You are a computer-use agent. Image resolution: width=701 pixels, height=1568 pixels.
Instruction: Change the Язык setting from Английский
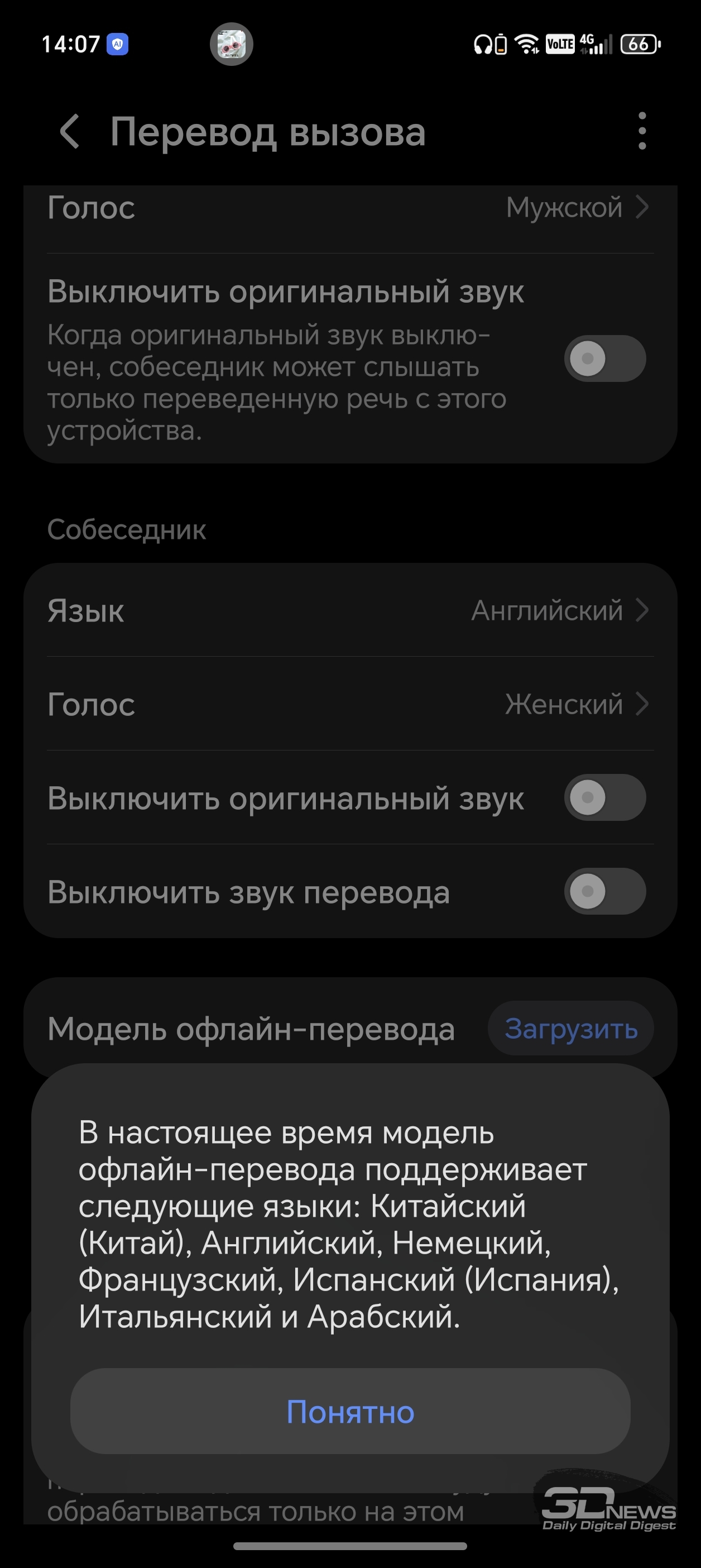click(350, 610)
